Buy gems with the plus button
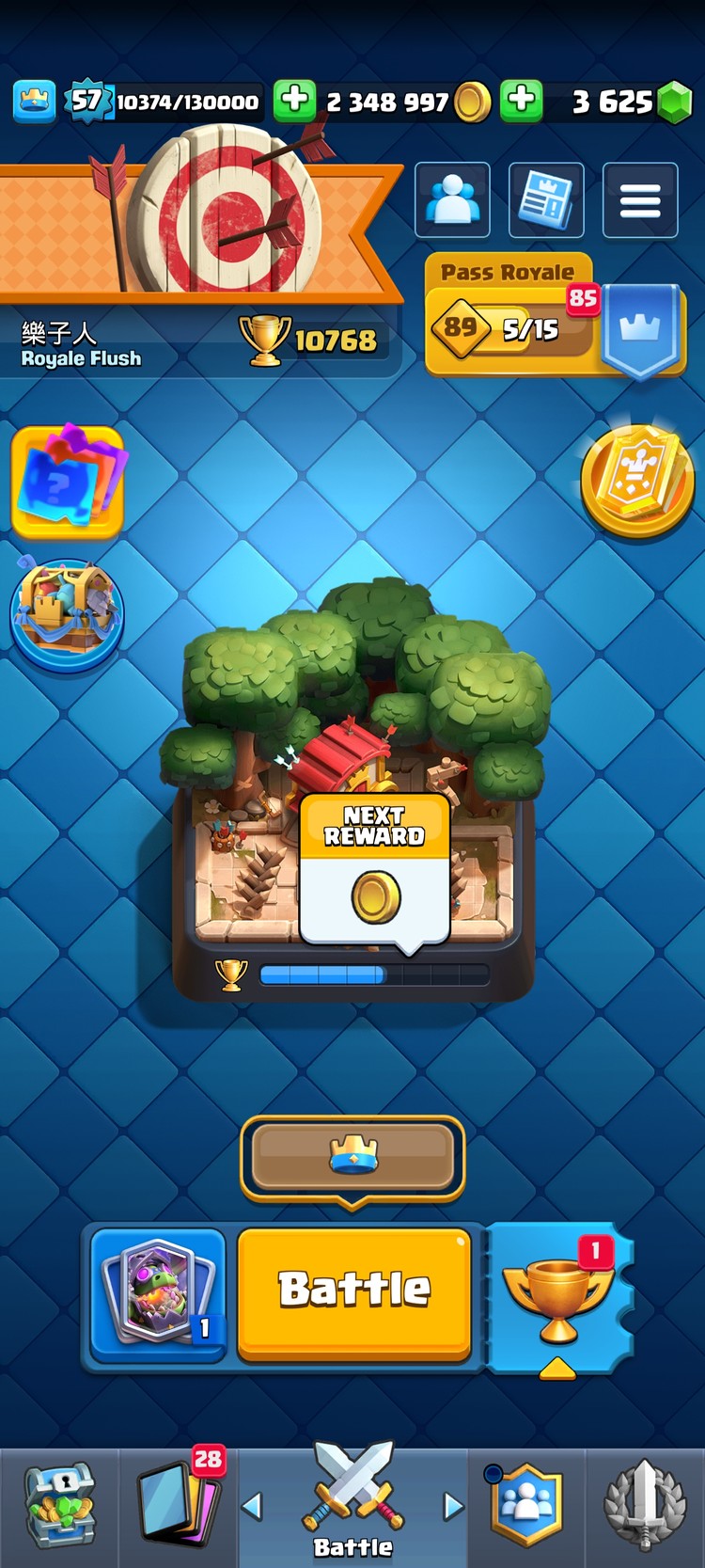Image resolution: width=705 pixels, height=1568 pixels. point(522,100)
